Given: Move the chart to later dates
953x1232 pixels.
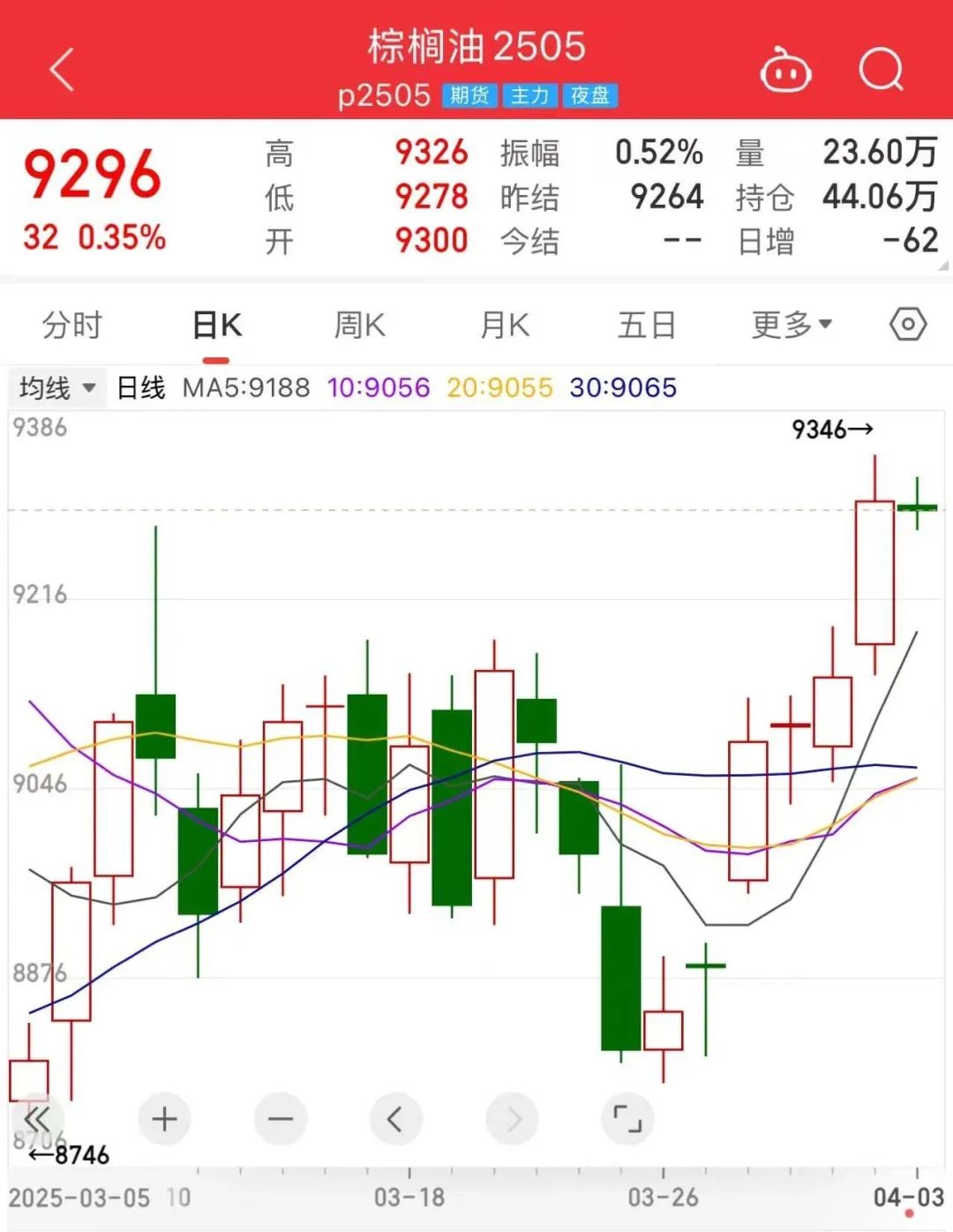Looking at the screenshot, I should pos(513,1120).
